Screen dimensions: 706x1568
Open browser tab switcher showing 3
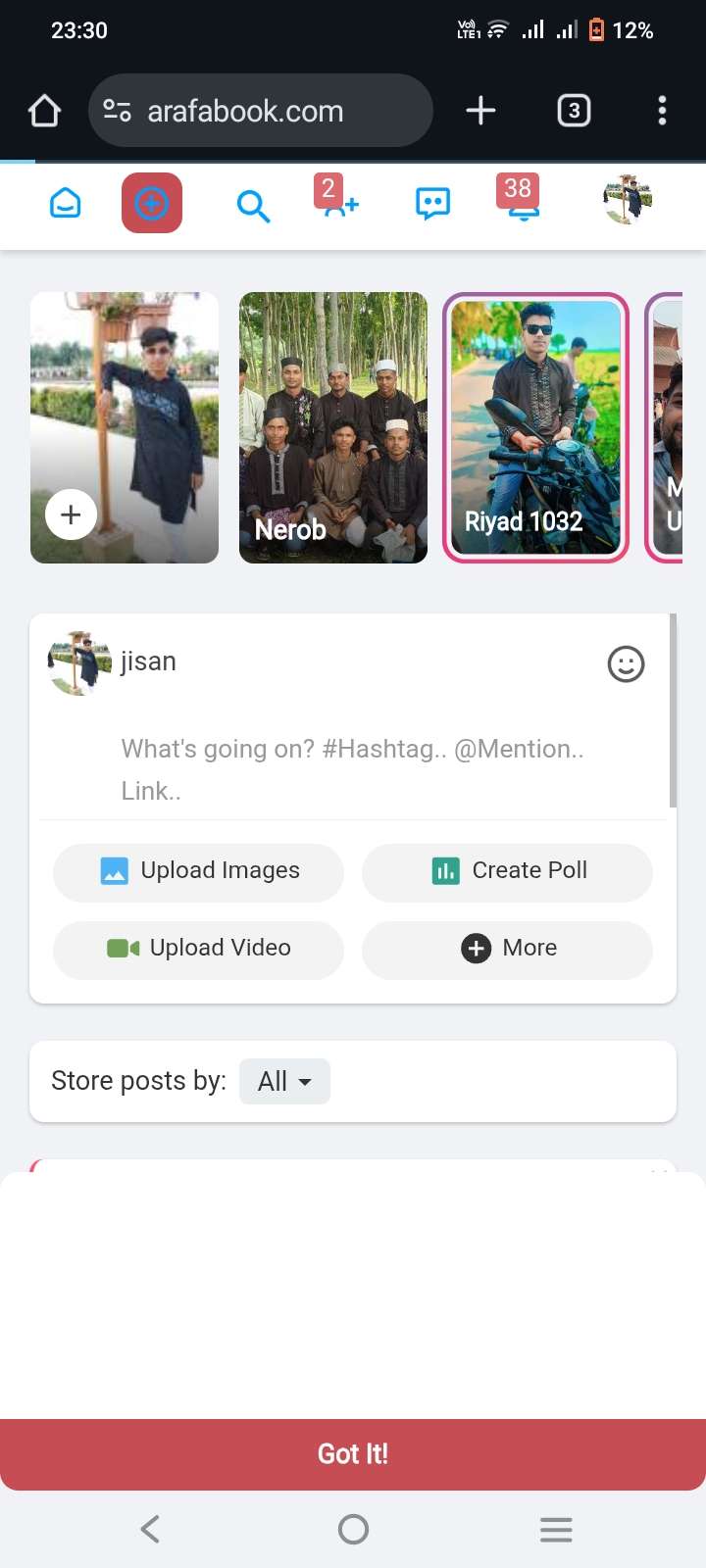click(x=574, y=111)
